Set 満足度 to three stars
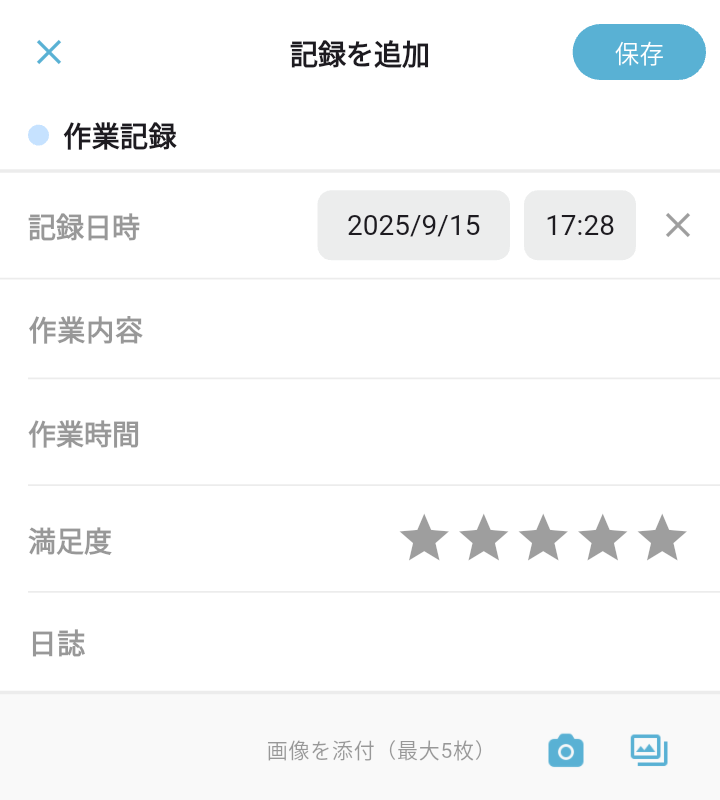720x800 pixels. click(x=543, y=539)
